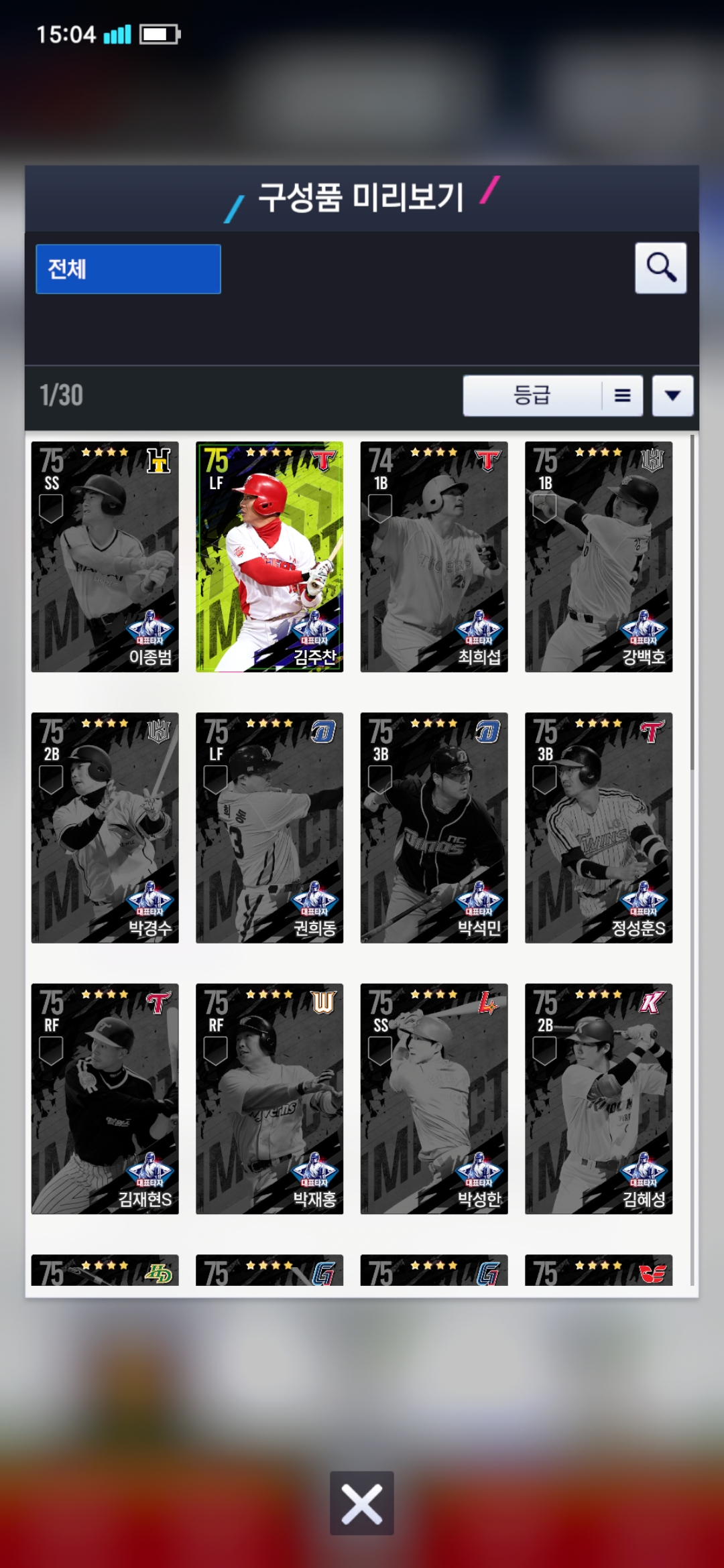Open 박경수 player card

[105, 828]
